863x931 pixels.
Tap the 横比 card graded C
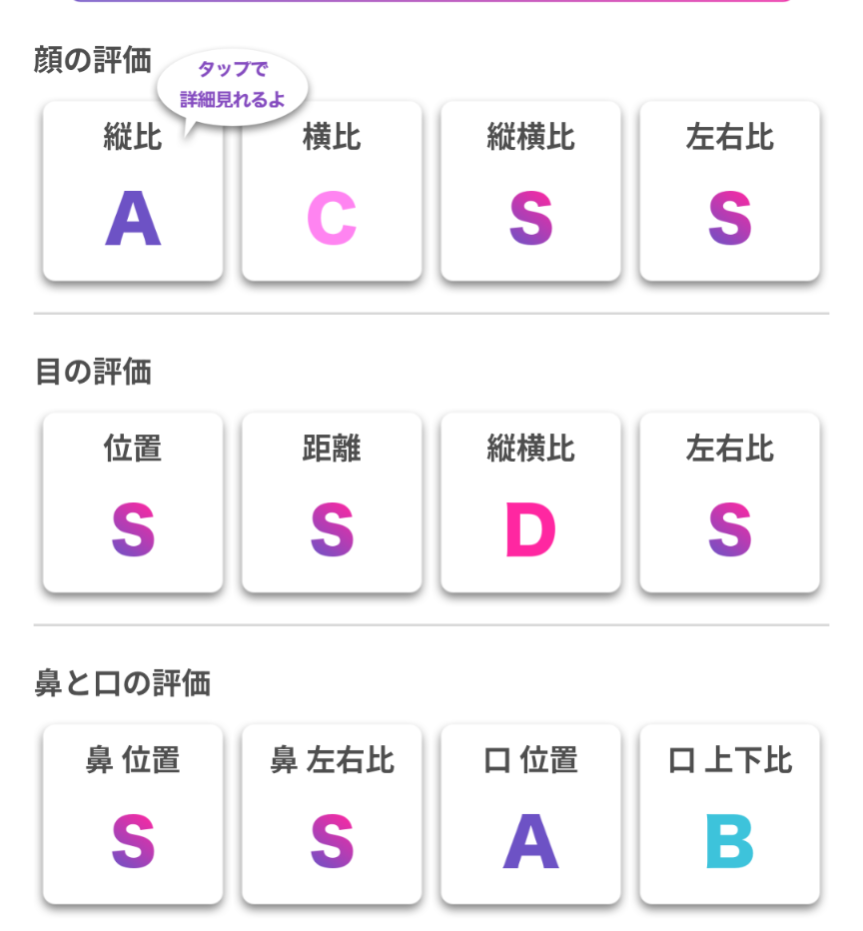(x=331, y=192)
